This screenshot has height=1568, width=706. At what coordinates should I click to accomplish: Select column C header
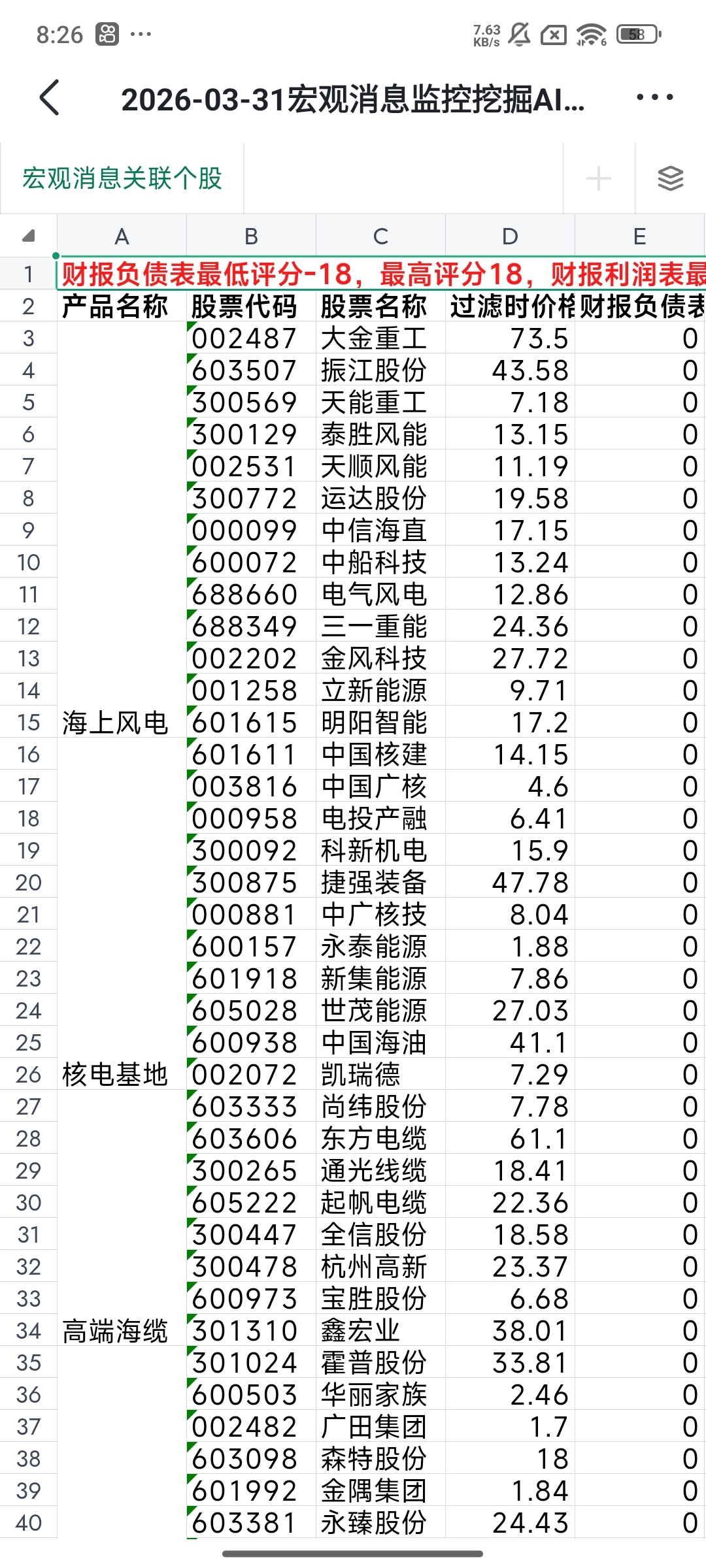coord(380,236)
